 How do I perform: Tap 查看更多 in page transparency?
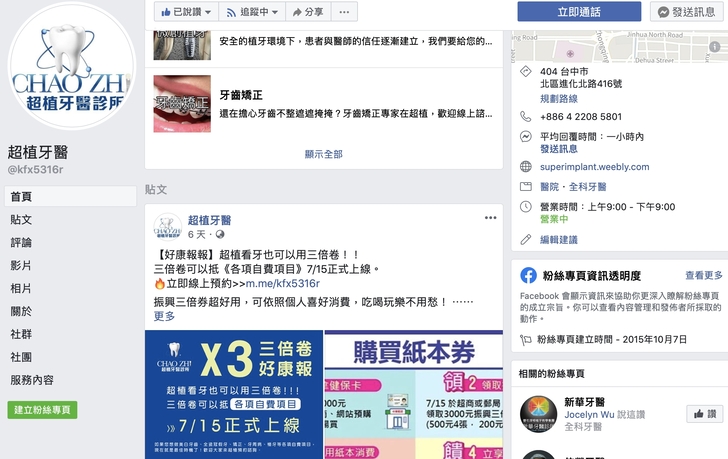pyautogui.click(x=703, y=276)
